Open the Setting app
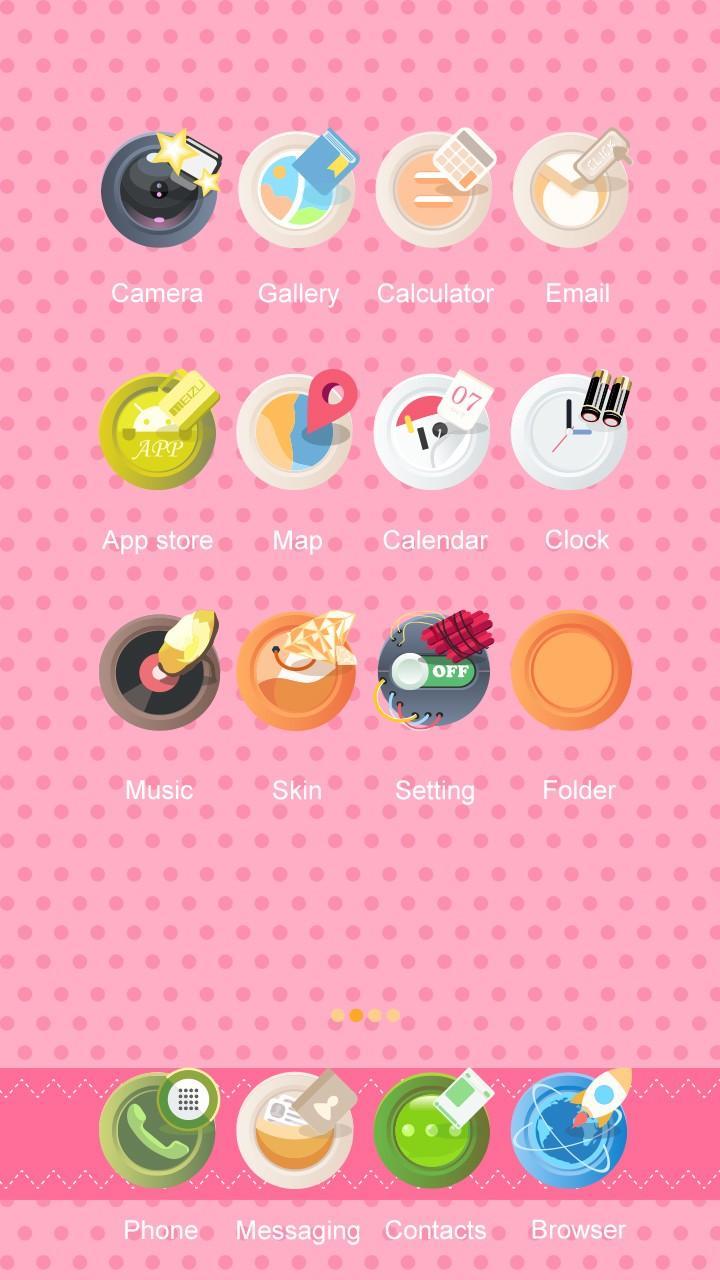Viewport: 720px width, 1280px height. [x=435, y=670]
